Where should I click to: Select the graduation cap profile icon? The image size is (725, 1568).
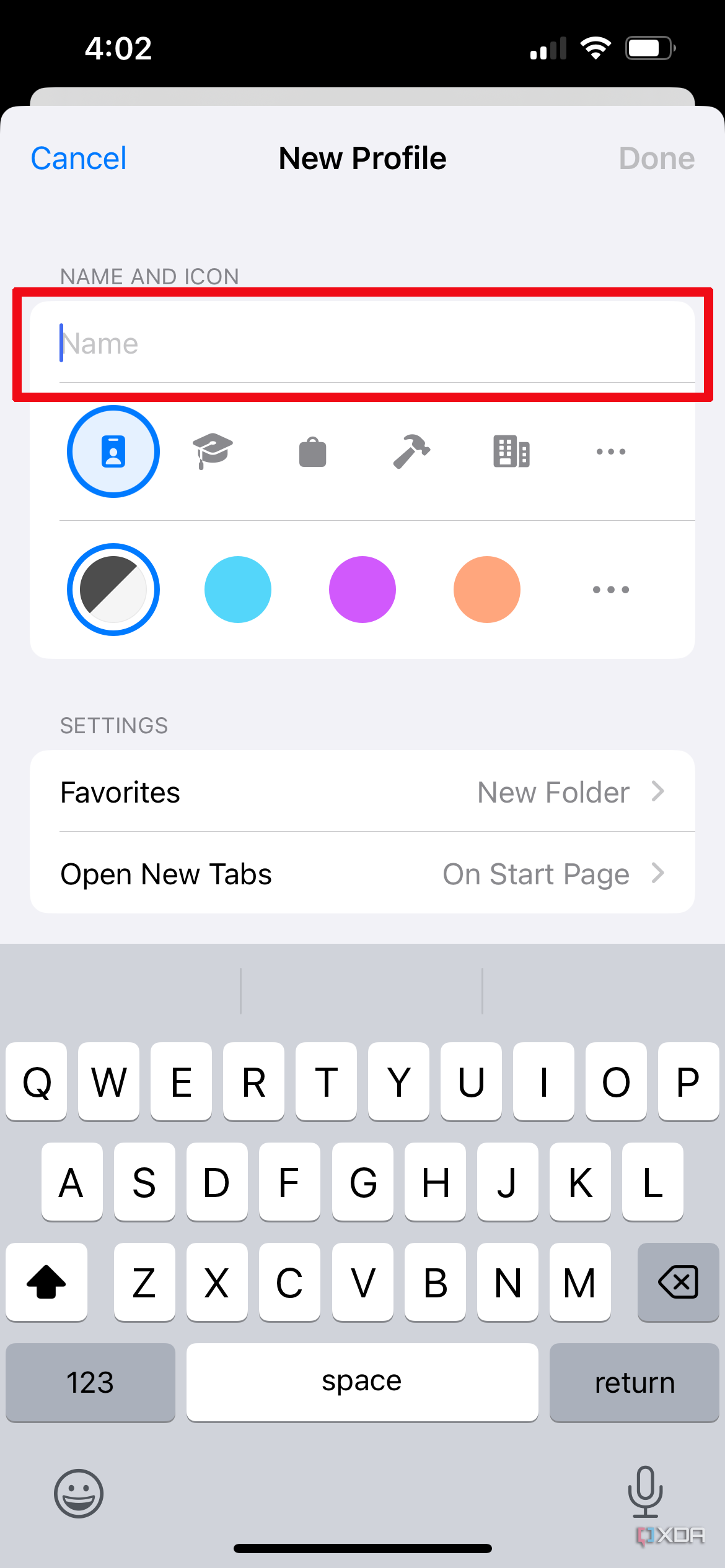tap(213, 451)
